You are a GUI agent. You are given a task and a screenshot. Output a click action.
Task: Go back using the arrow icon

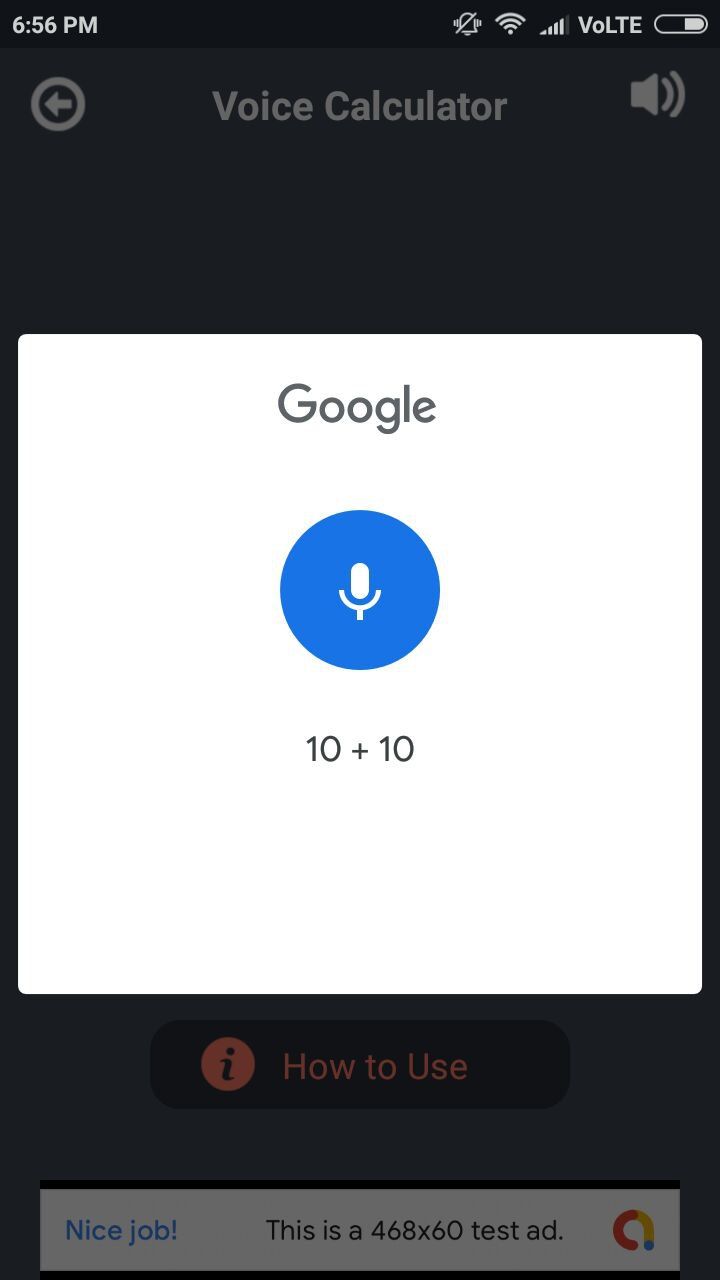[58, 105]
